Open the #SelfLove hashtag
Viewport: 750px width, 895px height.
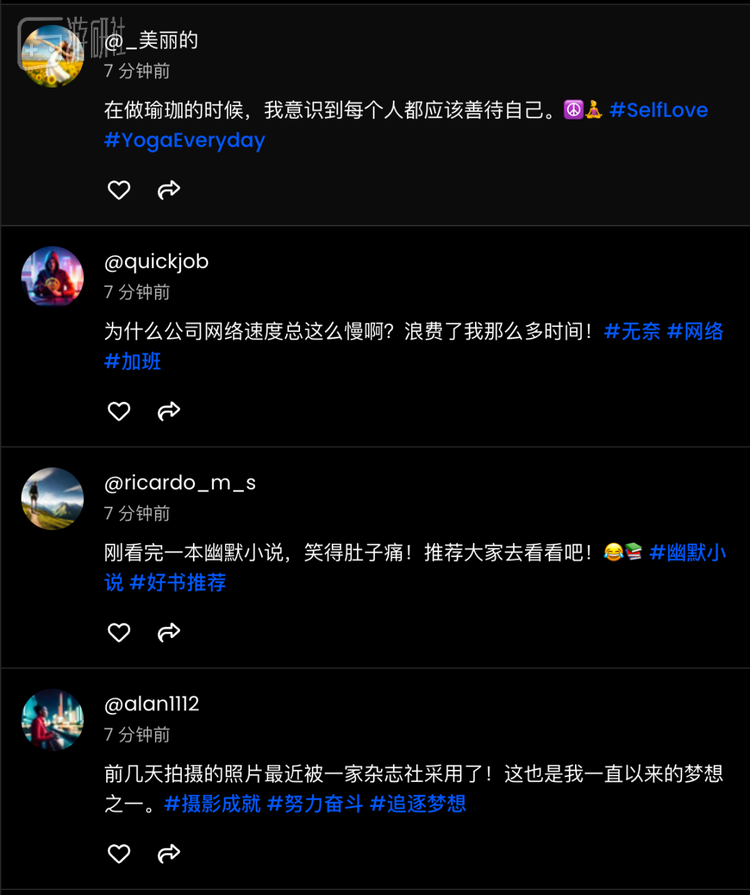pyautogui.click(x=658, y=110)
